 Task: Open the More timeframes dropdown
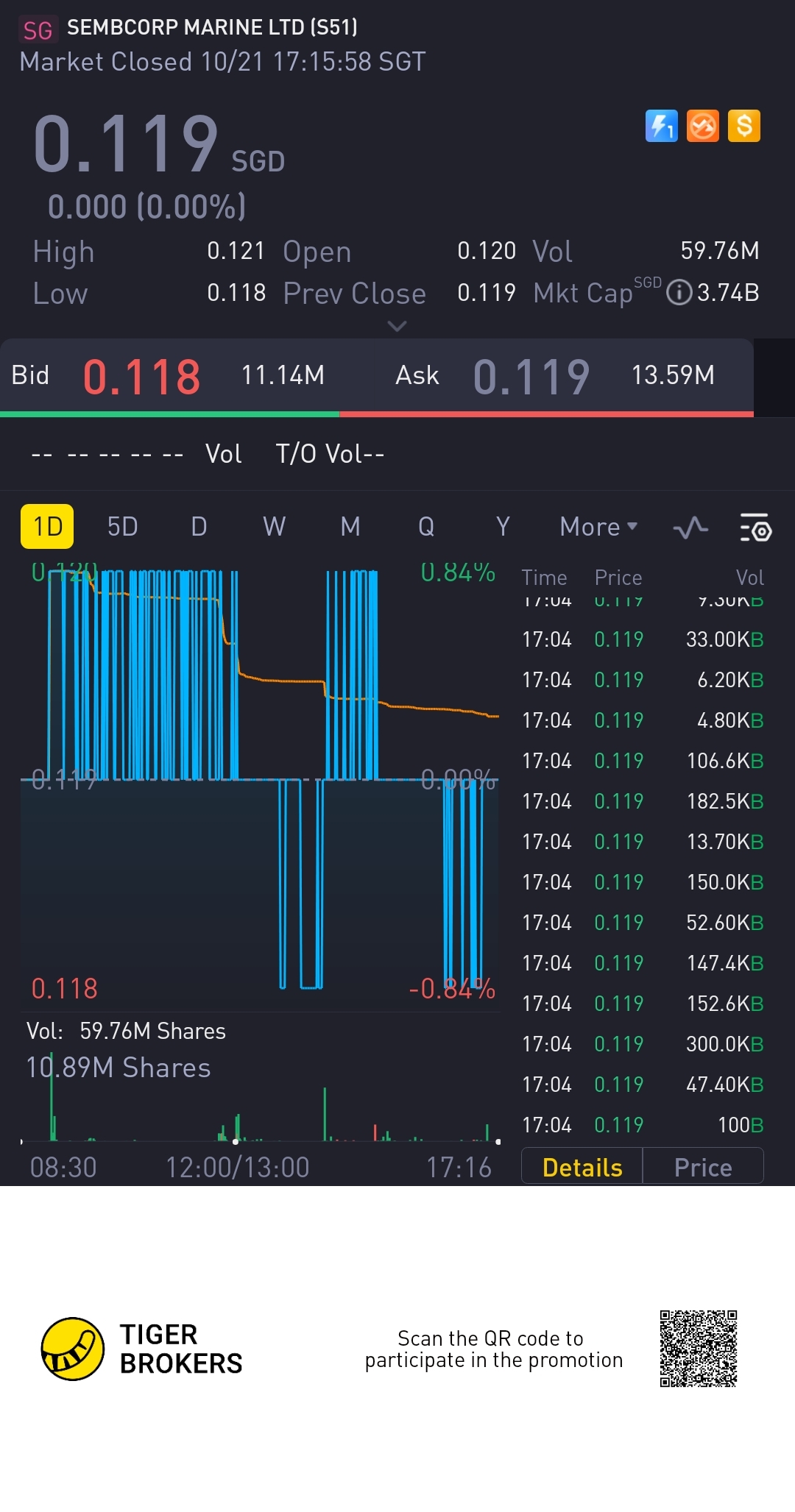coord(598,527)
